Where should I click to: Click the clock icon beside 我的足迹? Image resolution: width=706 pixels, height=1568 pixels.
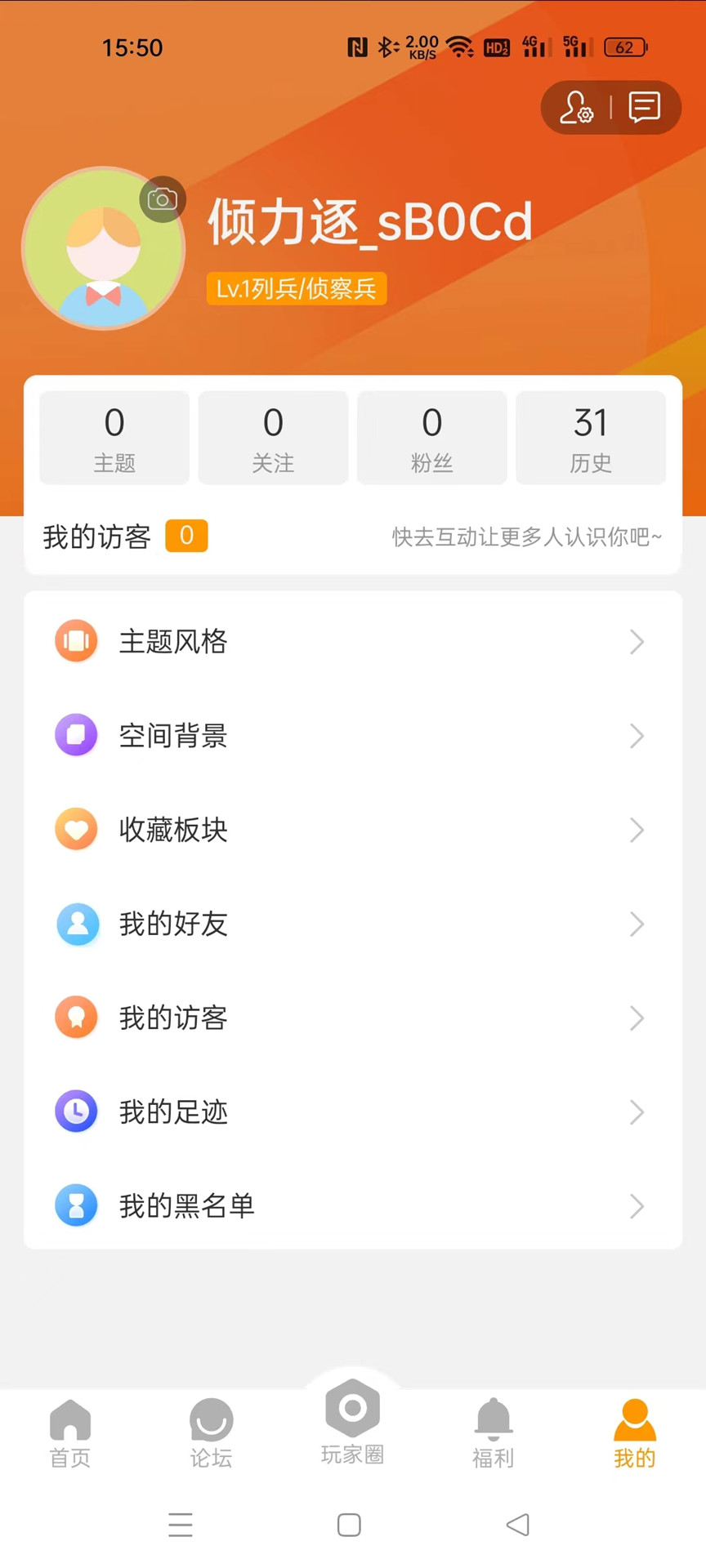76,1111
